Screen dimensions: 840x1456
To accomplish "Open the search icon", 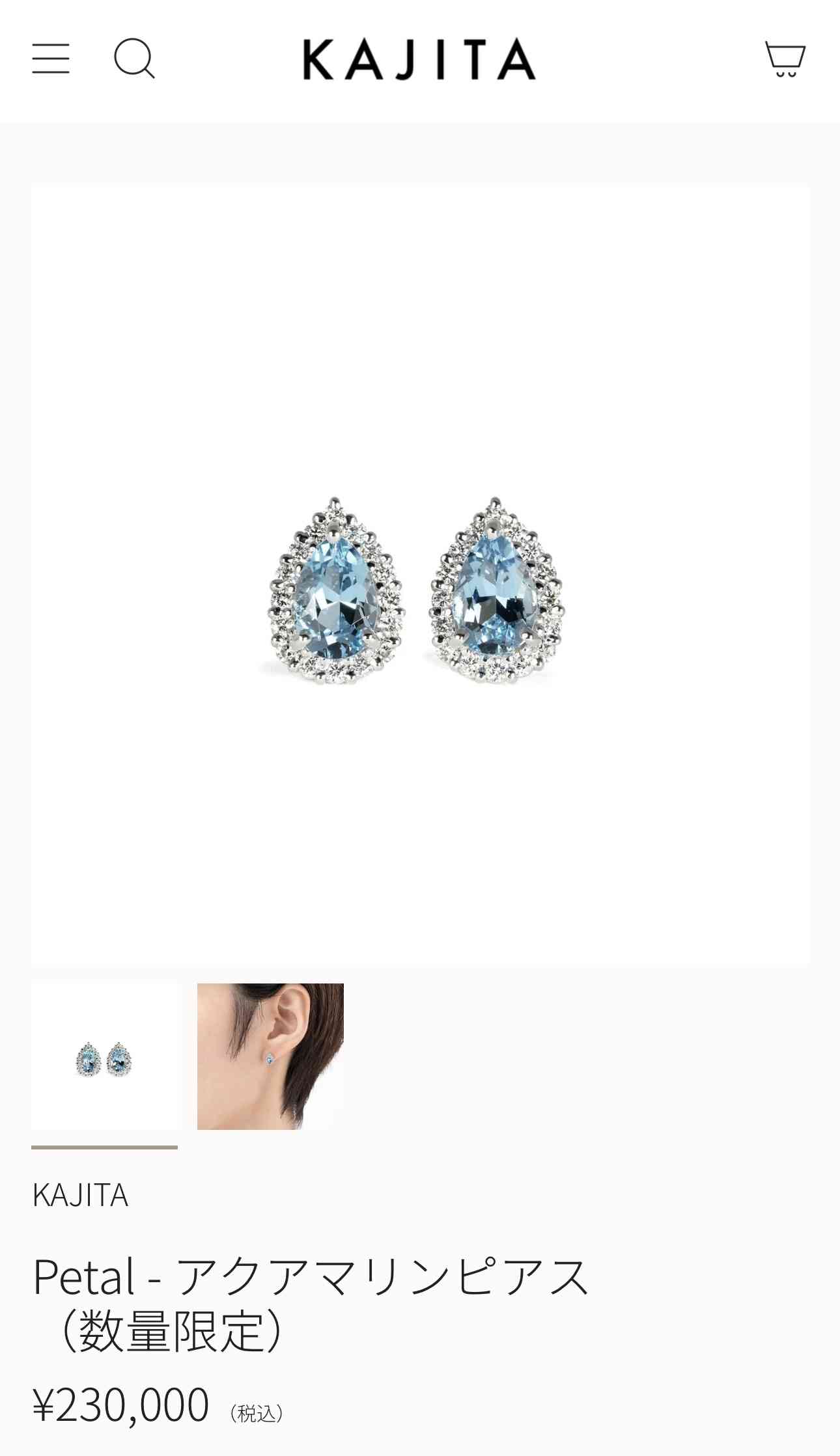I will pyautogui.click(x=134, y=59).
